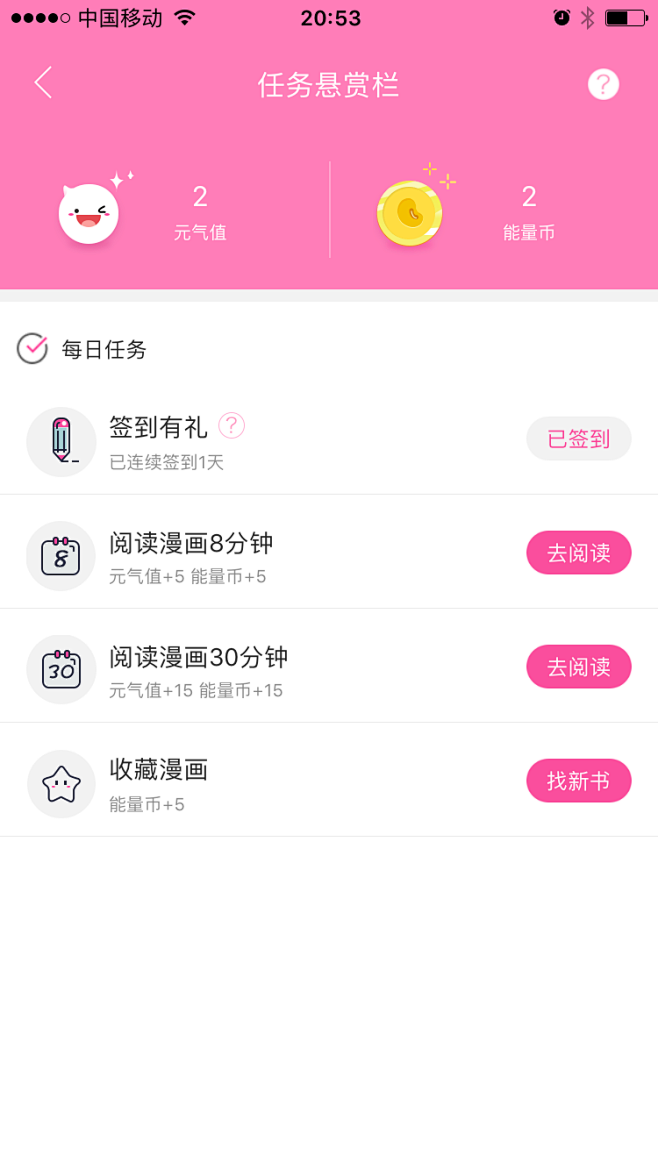The image size is (658, 1170).
Task: Open the question mark next to 签到有礼
Action: [x=231, y=426]
